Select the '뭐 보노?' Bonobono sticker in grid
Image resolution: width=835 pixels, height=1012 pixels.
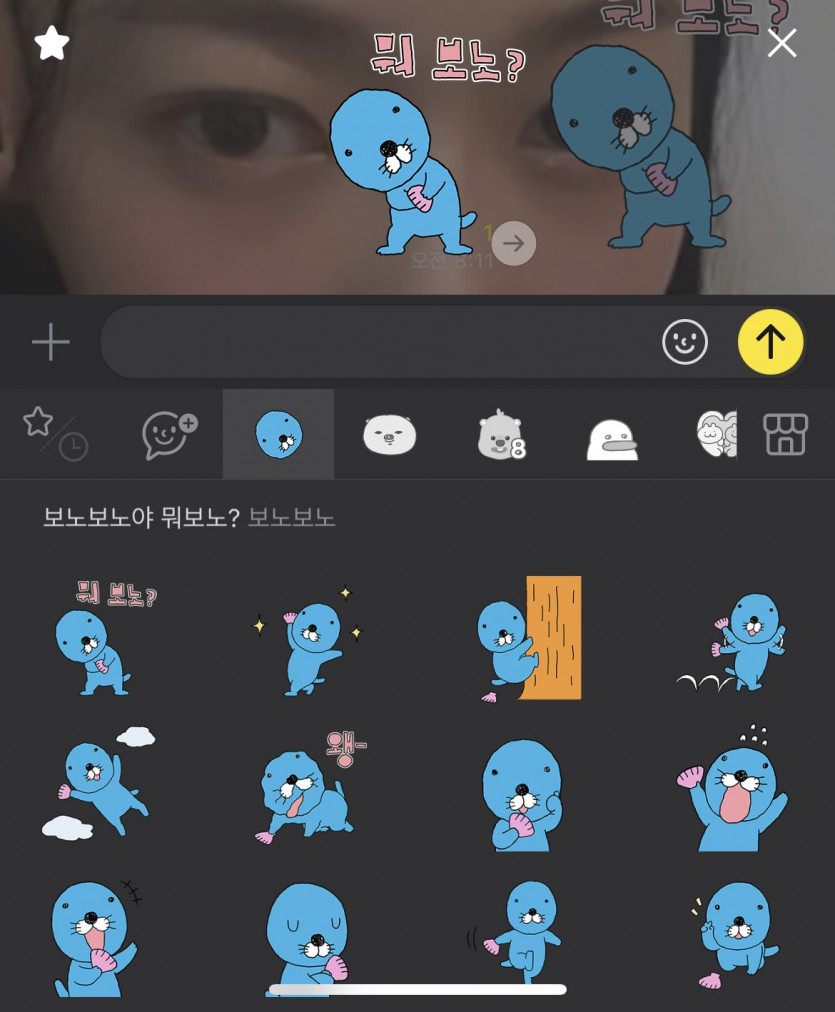pos(98,640)
